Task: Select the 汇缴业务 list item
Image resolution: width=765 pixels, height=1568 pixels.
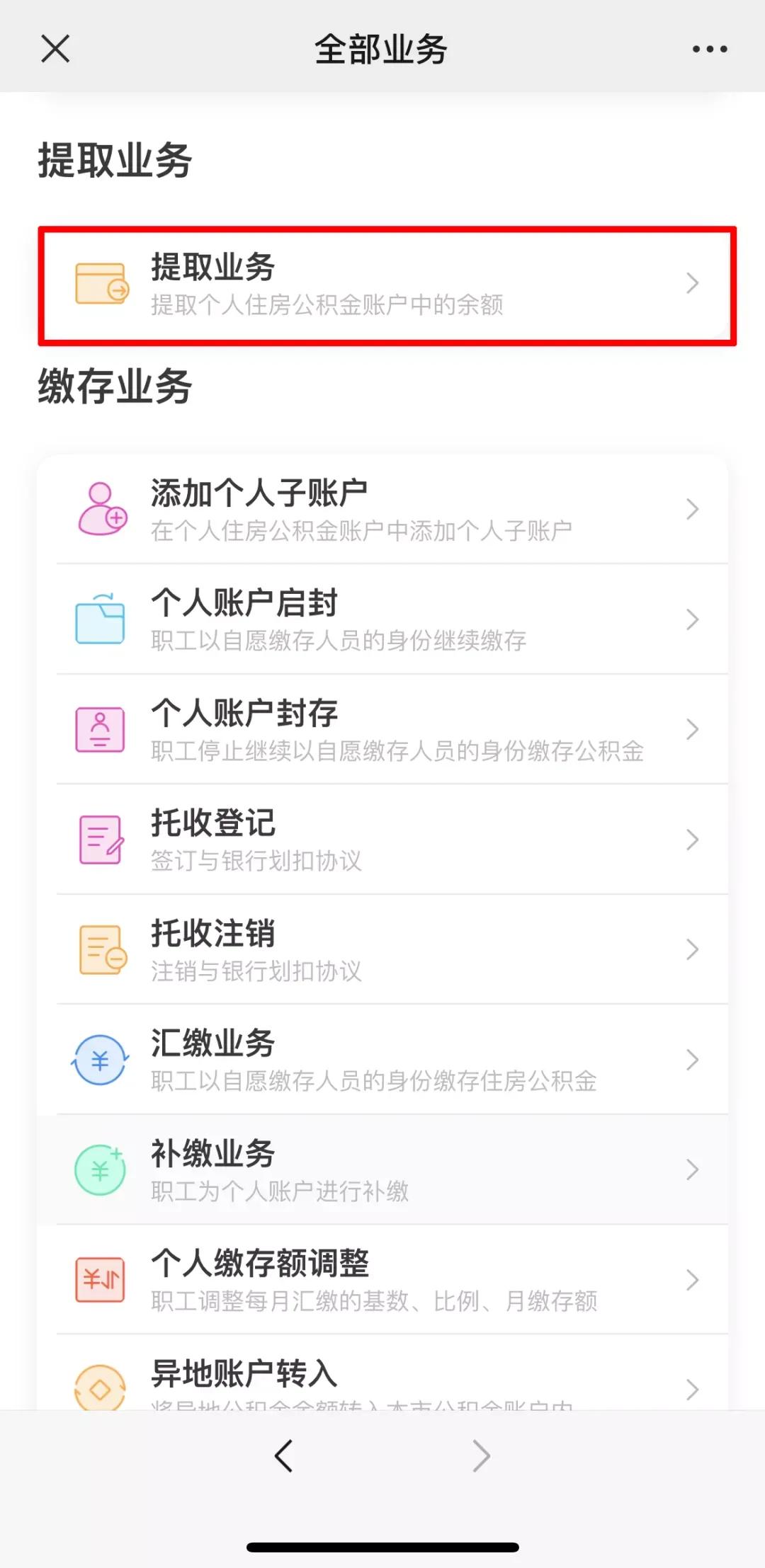Action: (x=382, y=1058)
